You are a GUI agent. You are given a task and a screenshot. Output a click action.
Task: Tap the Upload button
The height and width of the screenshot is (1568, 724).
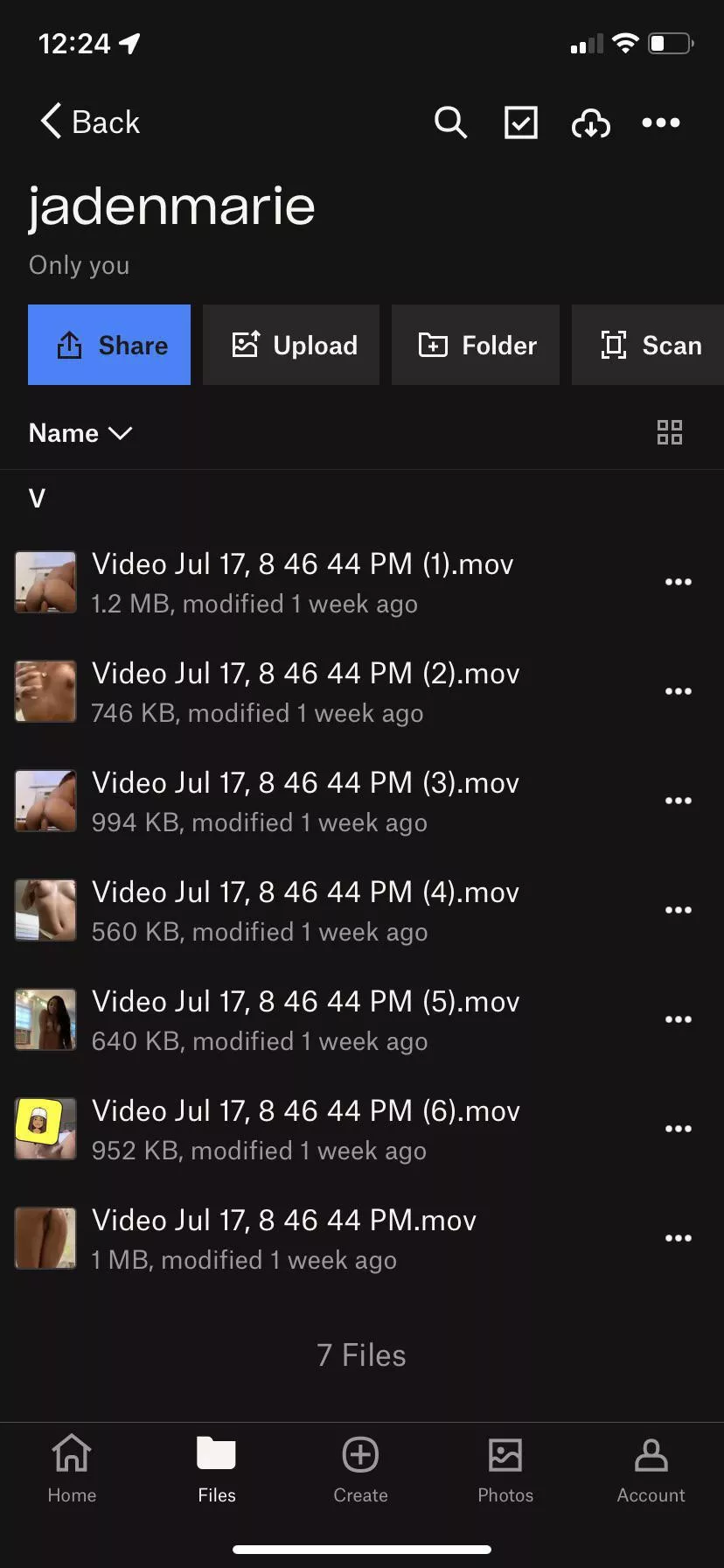291,345
